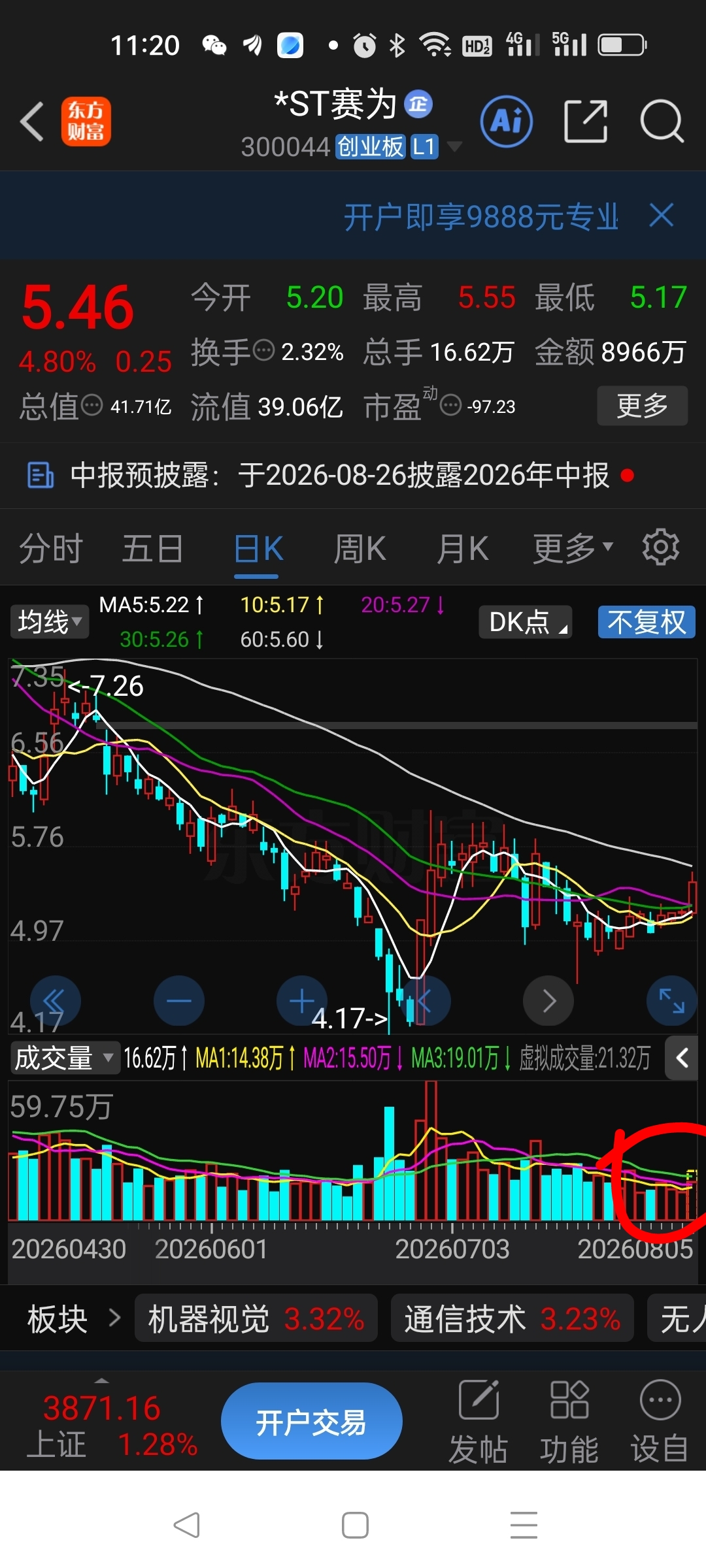706x1568 pixels.
Task: Tap the 更多 button for more quote data
Action: tap(642, 406)
